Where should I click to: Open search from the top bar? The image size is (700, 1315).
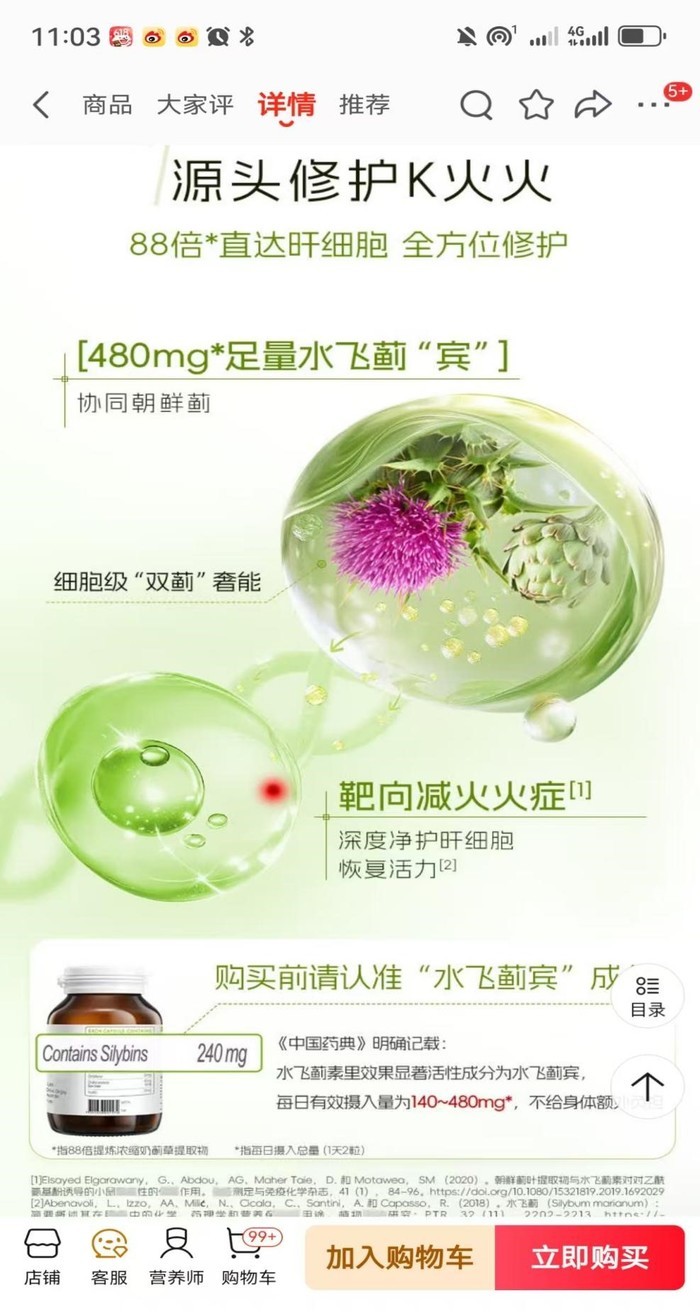click(x=477, y=104)
